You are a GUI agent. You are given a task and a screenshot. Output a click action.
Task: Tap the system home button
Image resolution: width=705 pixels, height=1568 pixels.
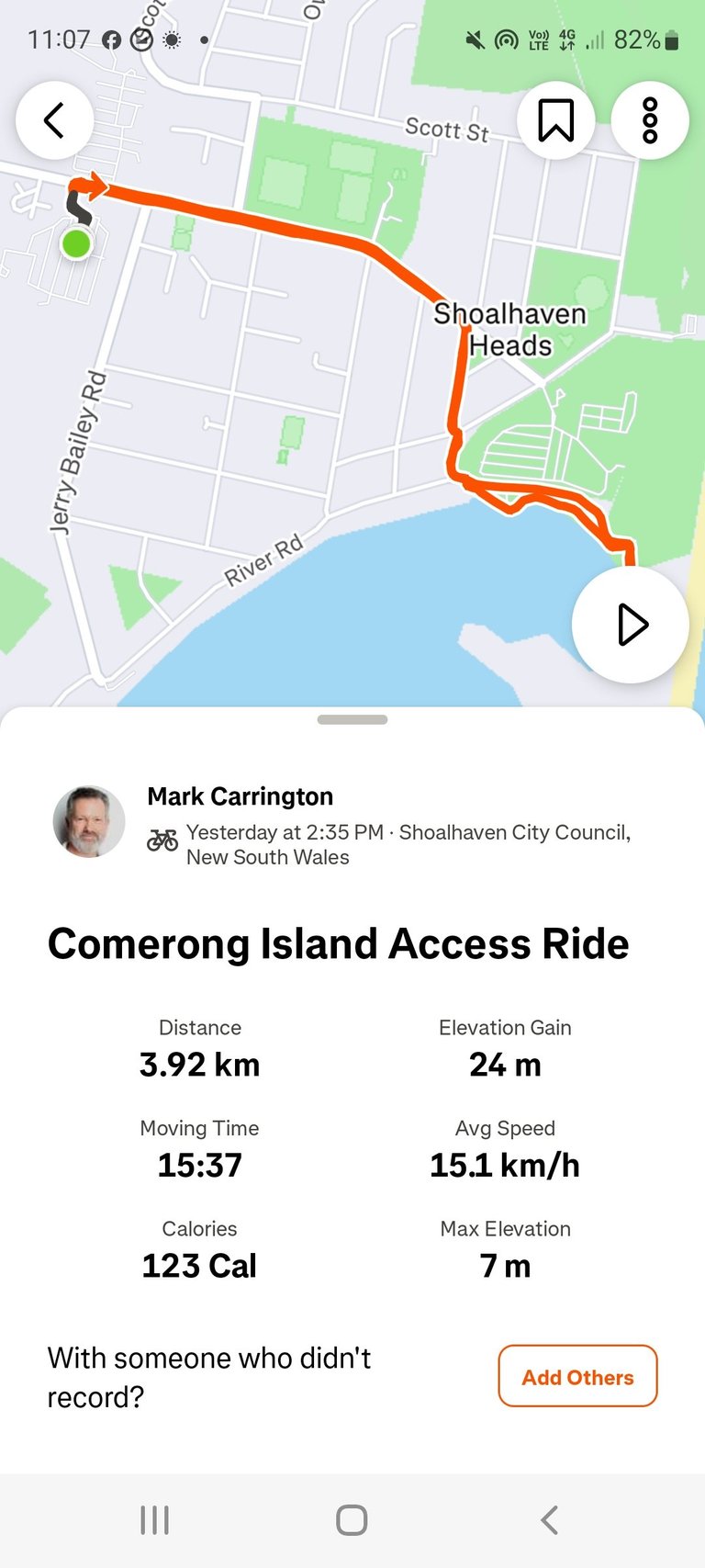point(352,1520)
